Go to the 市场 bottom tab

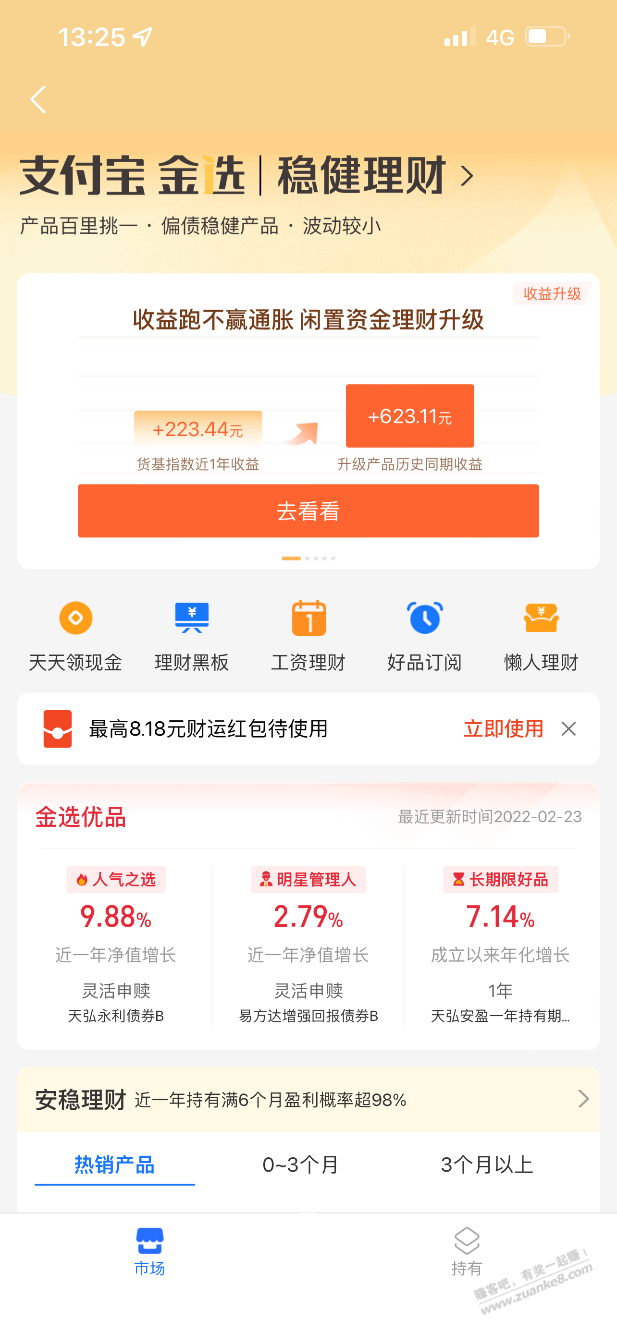point(150,1253)
